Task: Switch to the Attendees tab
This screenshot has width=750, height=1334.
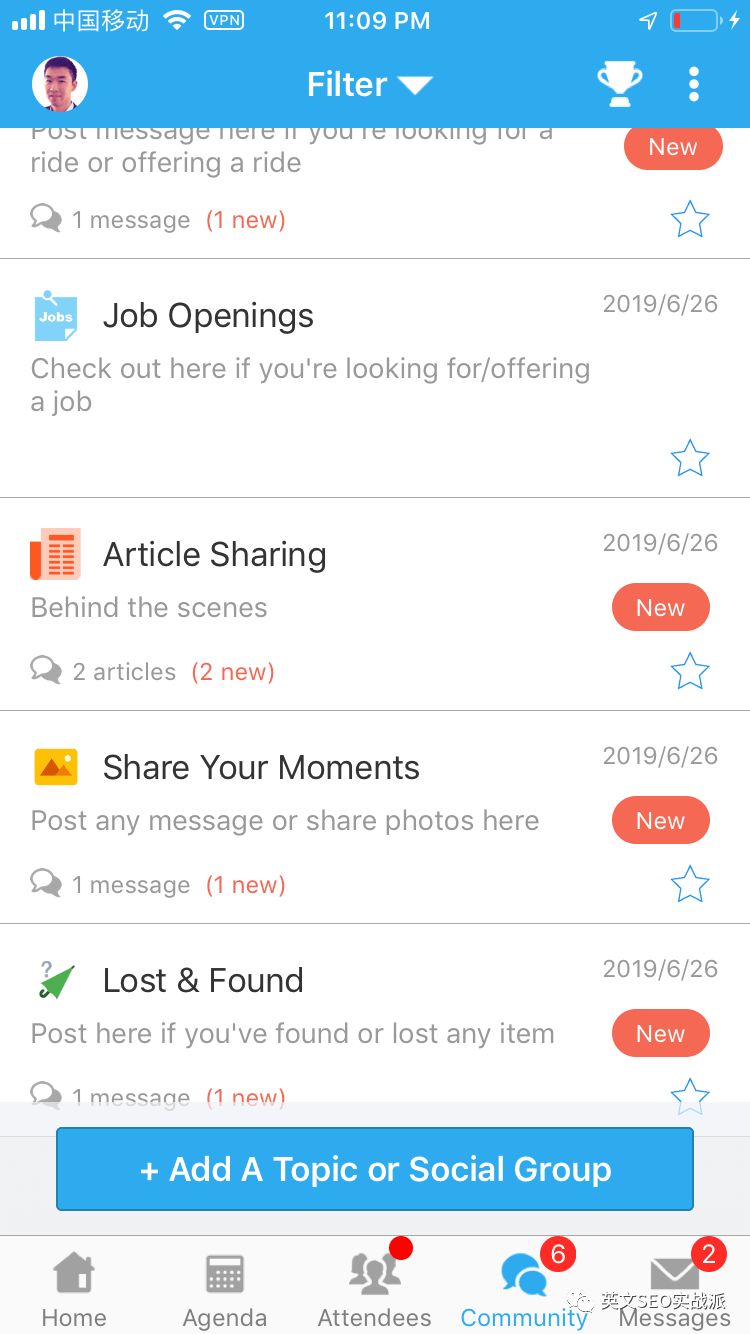Action: (x=375, y=1288)
